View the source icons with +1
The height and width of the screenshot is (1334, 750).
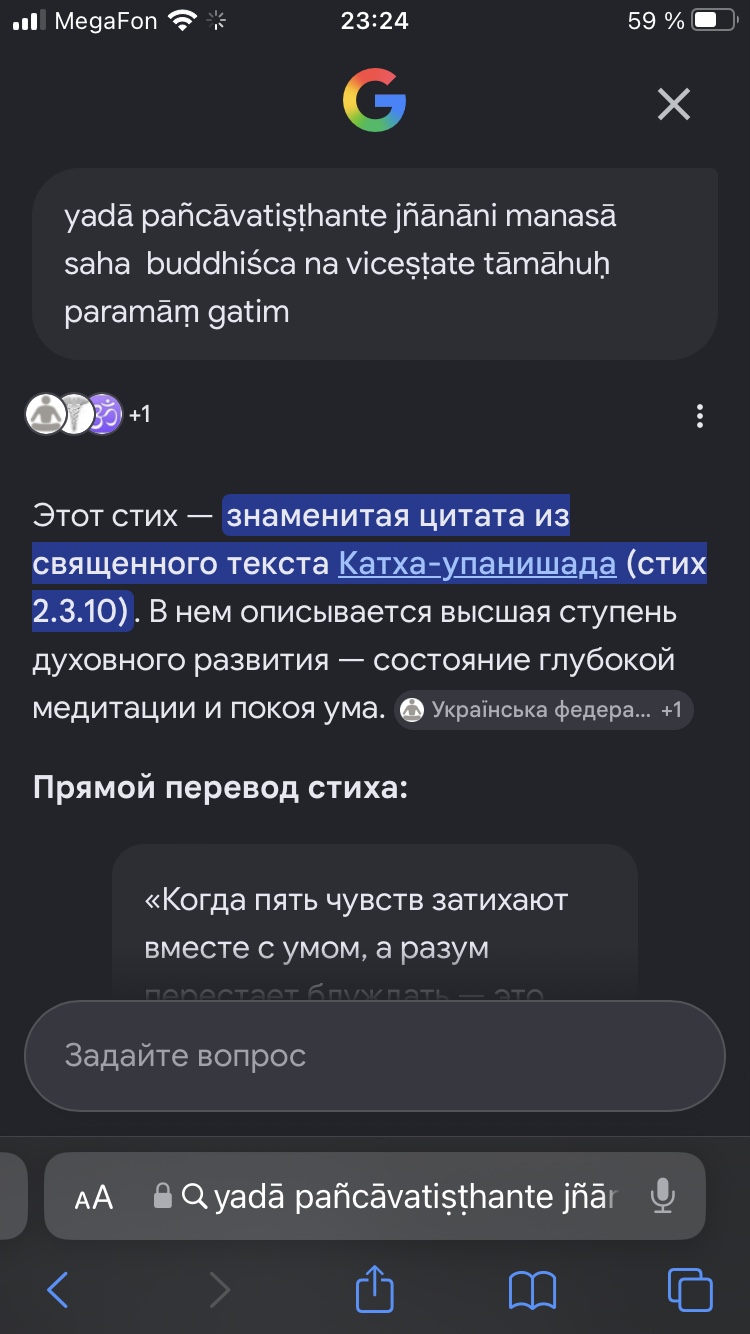(x=87, y=414)
